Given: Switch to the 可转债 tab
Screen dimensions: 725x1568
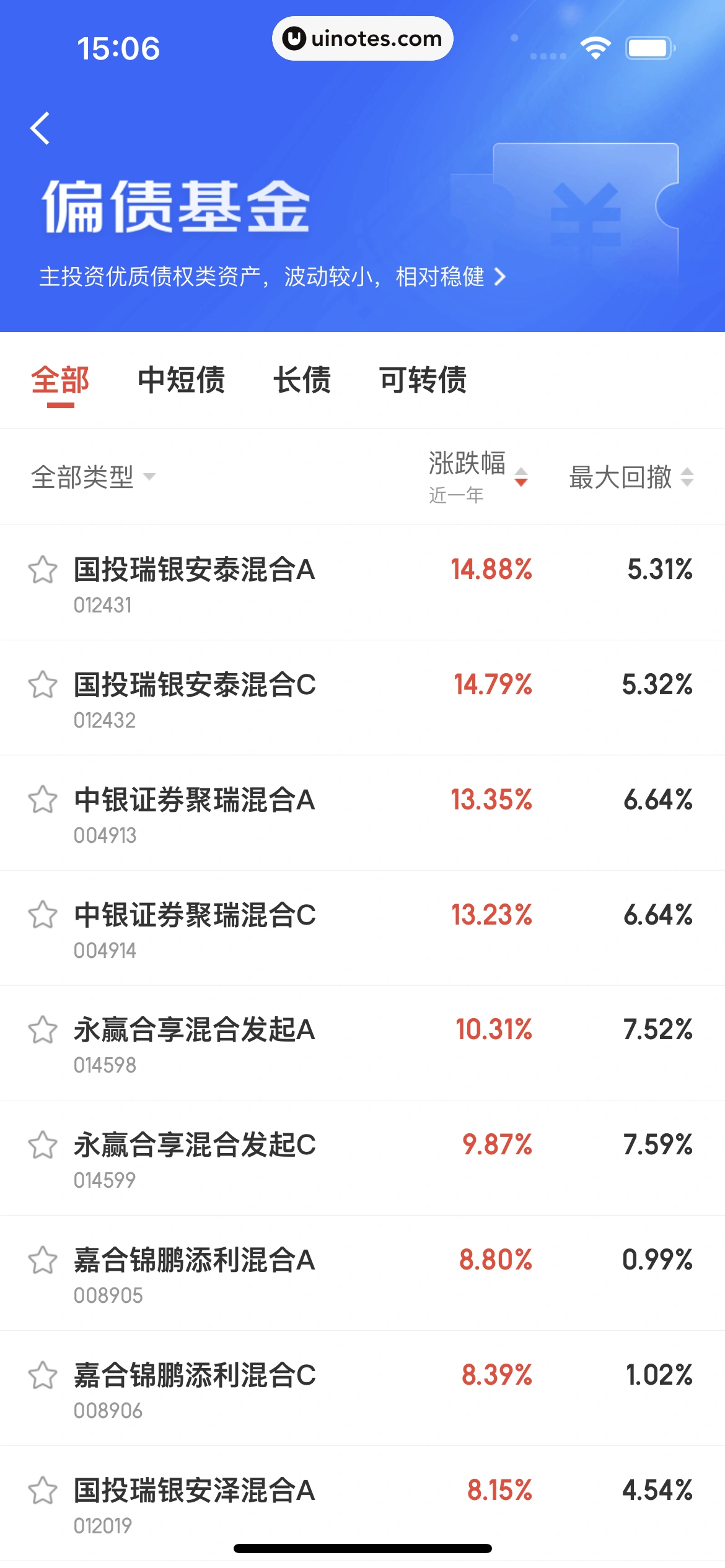Looking at the screenshot, I should click(x=423, y=380).
